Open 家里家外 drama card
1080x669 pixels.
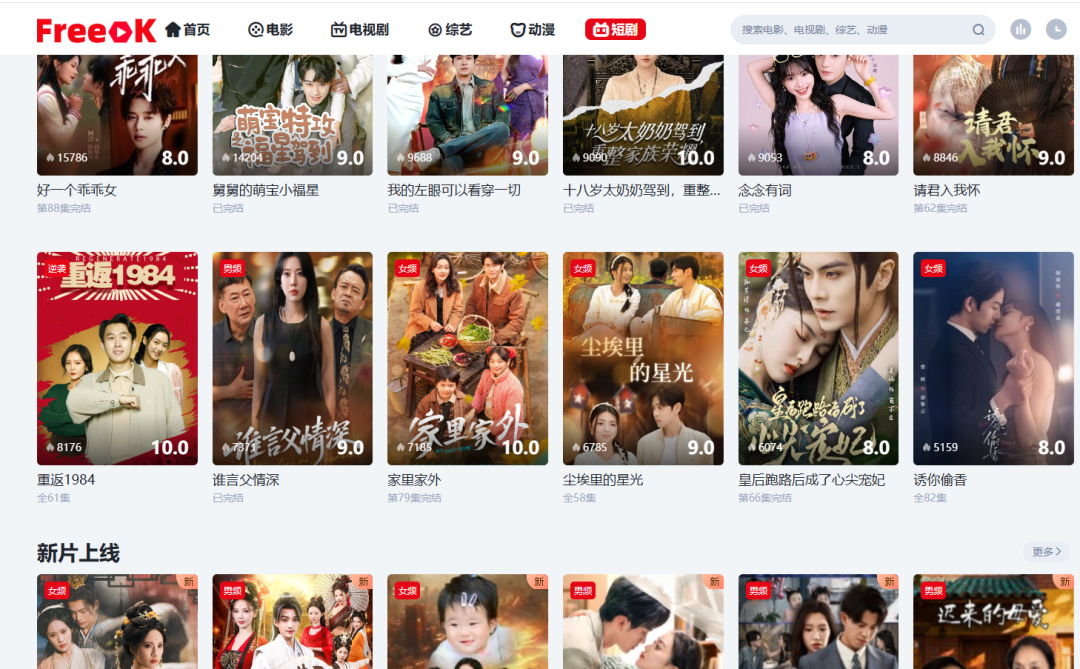pos(467,358)
